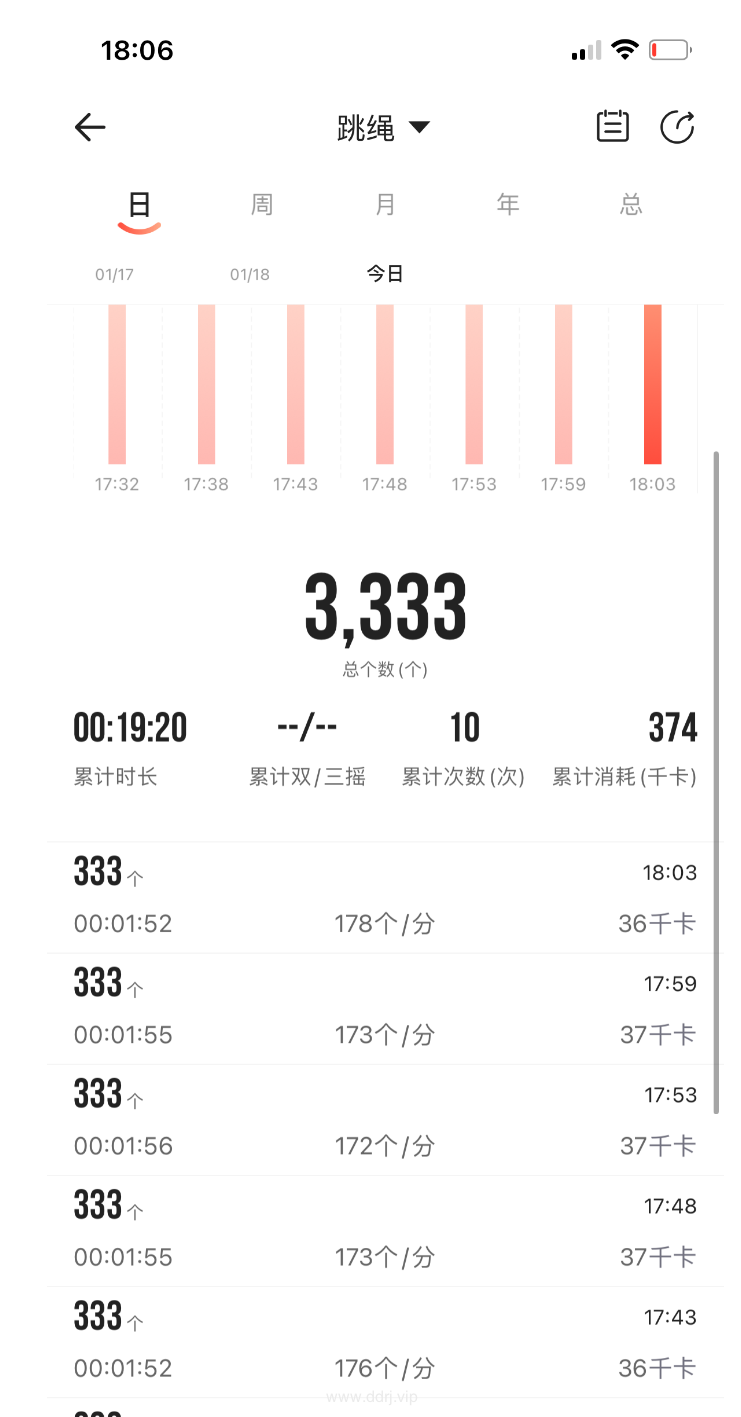Switch to the 年 tab
741x1417 pixels.
pyautogui.click(x=508, y=204)
